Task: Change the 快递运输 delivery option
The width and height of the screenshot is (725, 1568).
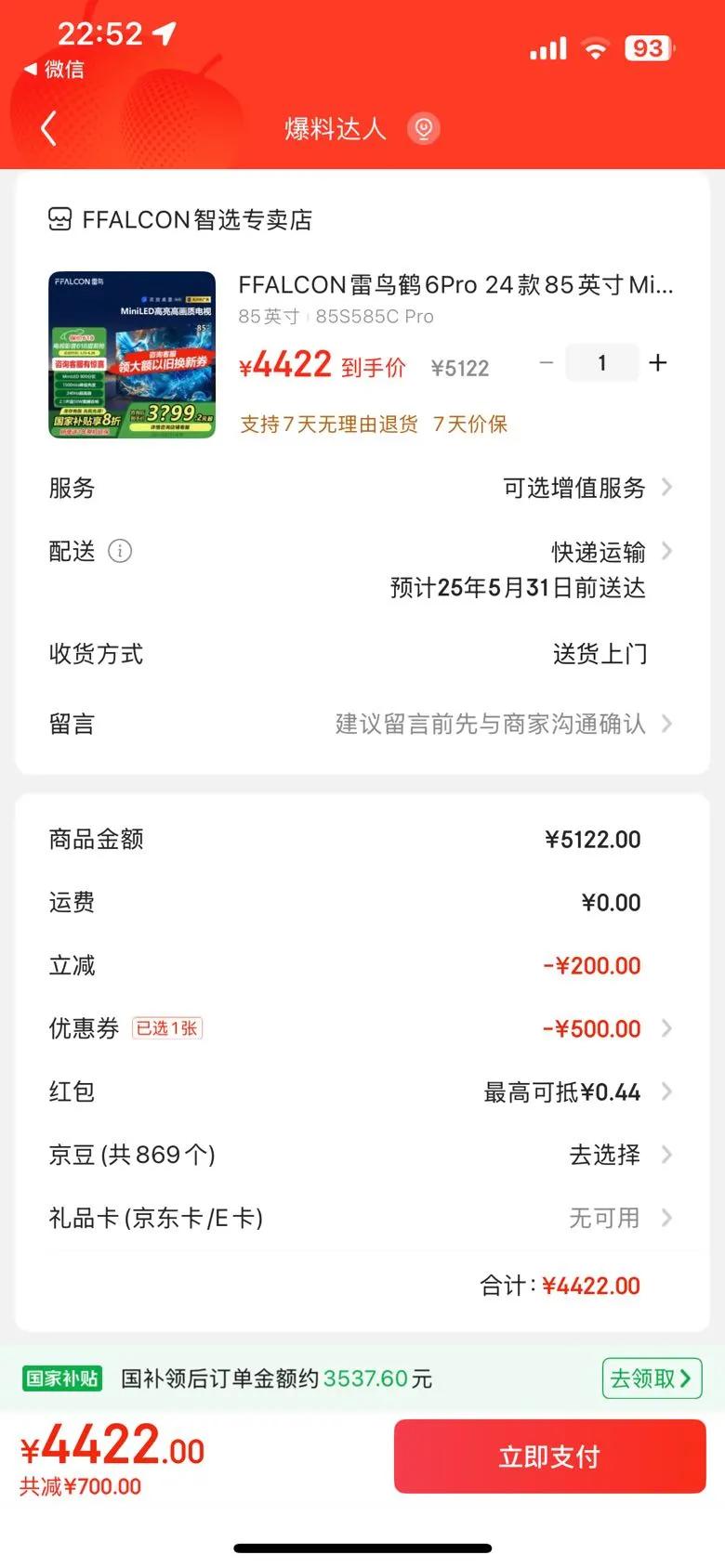Action: 609,552
